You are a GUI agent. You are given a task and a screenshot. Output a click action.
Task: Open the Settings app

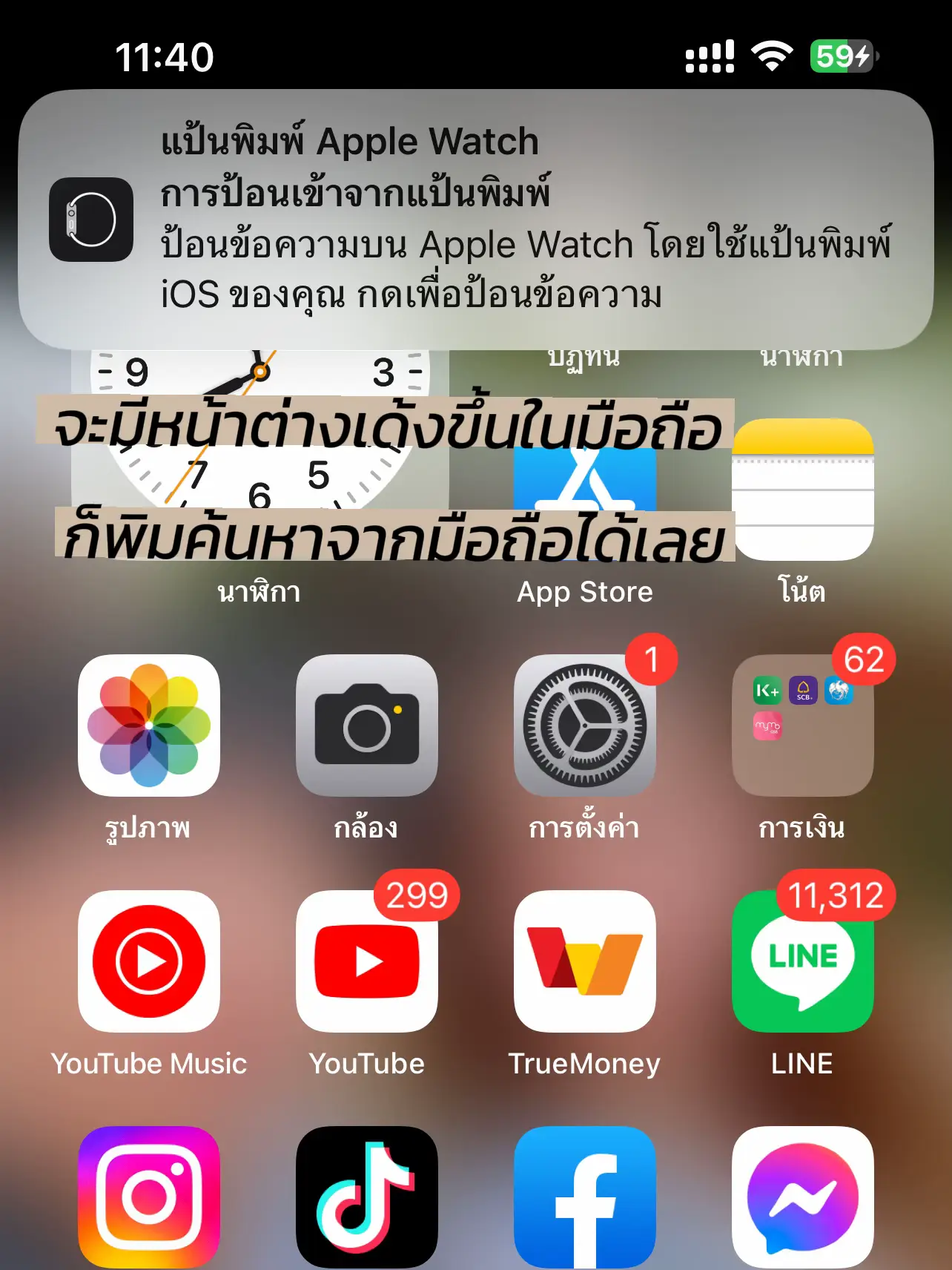pyautogui.click(x=585, y=726)
